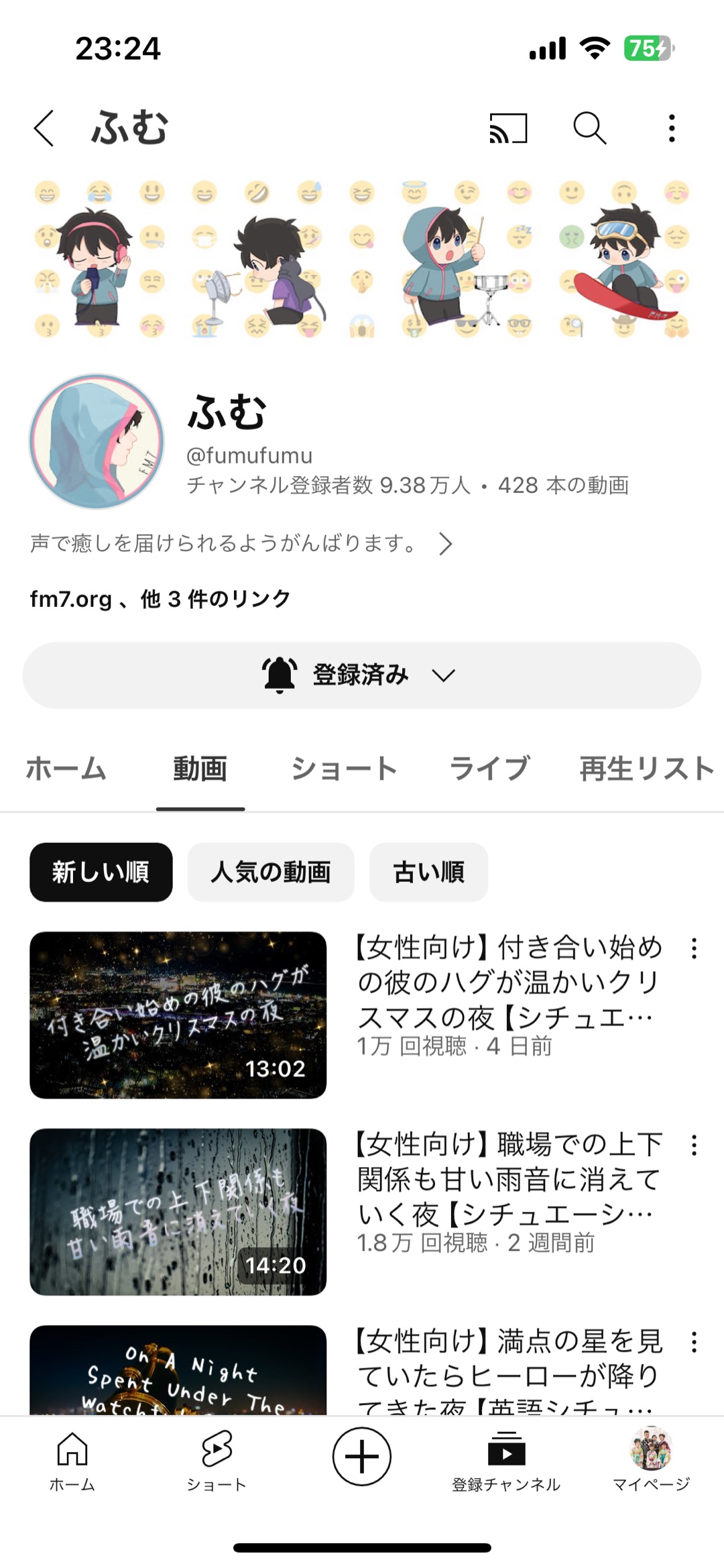Switch to the ショート channel tab

(x=344, y=769)
